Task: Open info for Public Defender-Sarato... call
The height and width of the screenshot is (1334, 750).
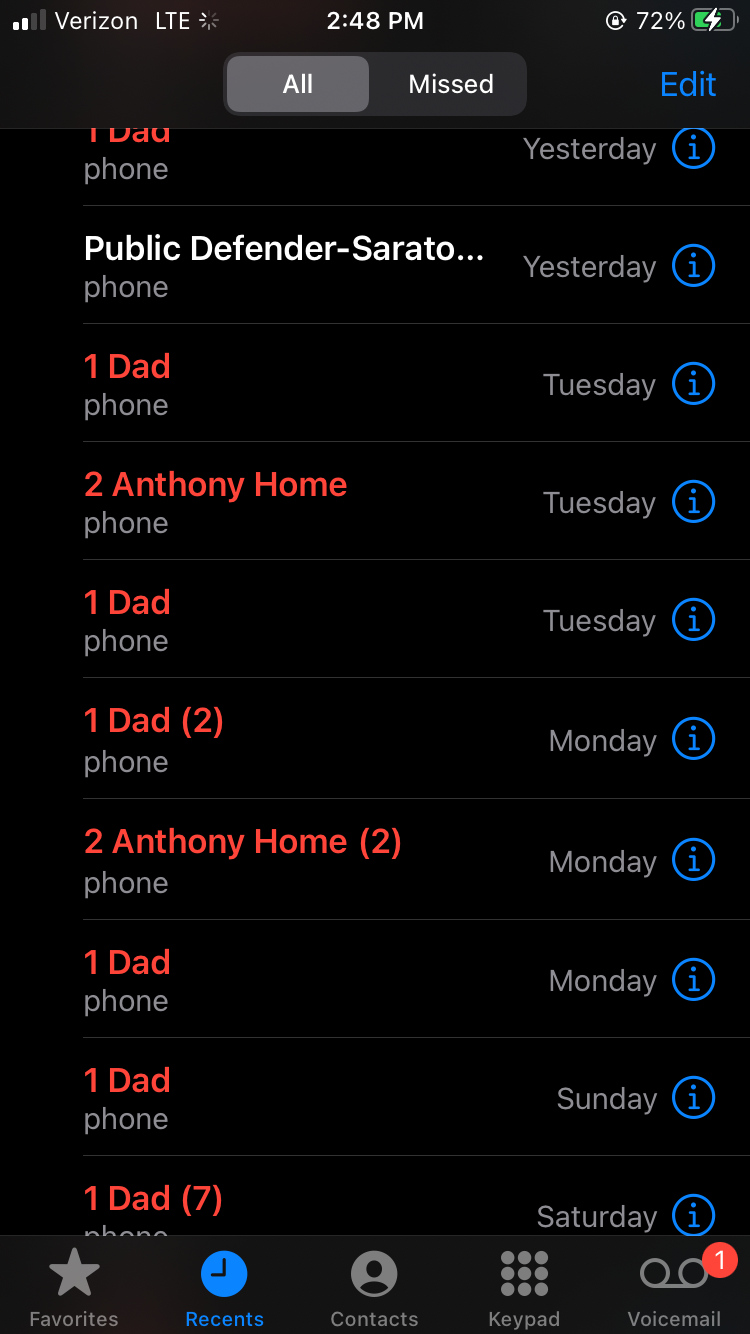Action: [x=693, y=266]
